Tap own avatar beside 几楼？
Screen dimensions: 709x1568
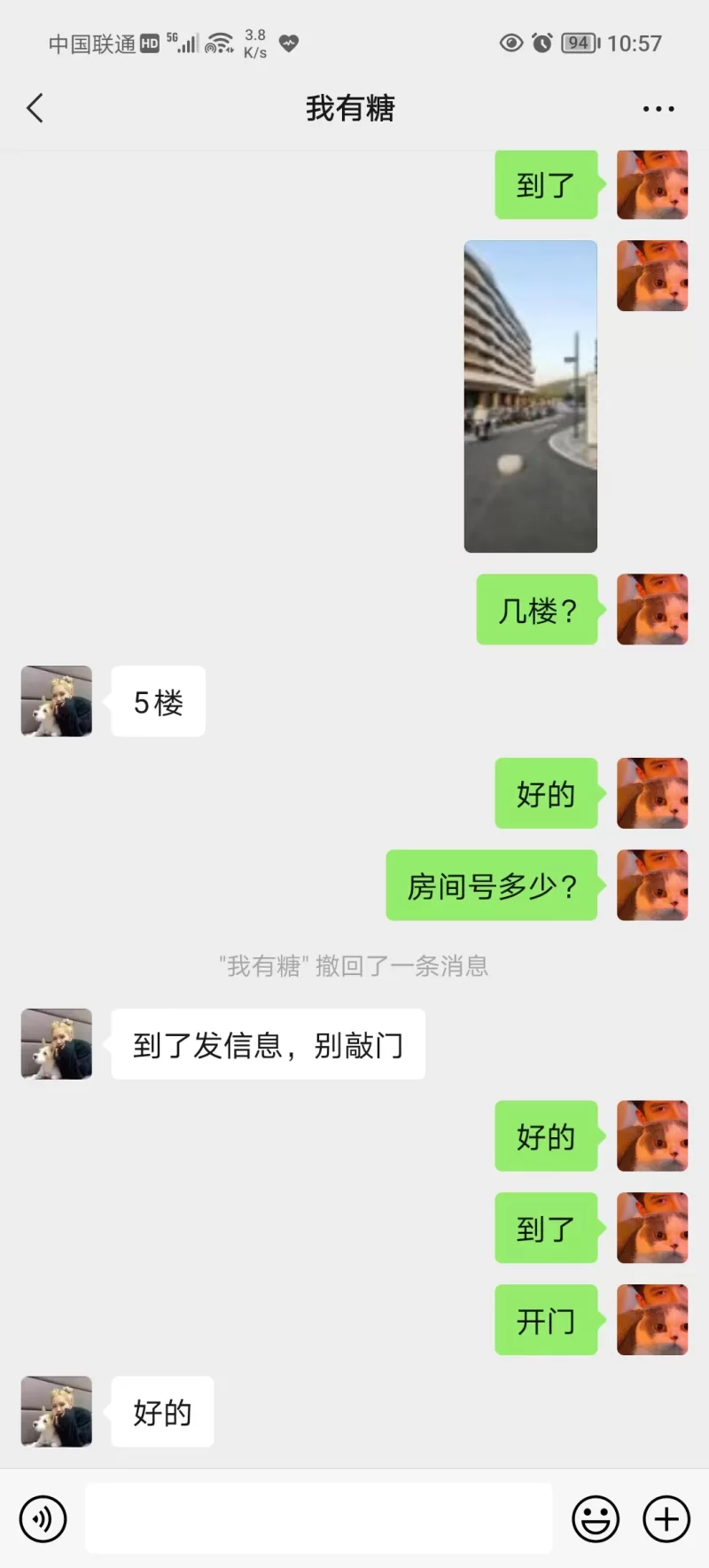coord(651,609)
